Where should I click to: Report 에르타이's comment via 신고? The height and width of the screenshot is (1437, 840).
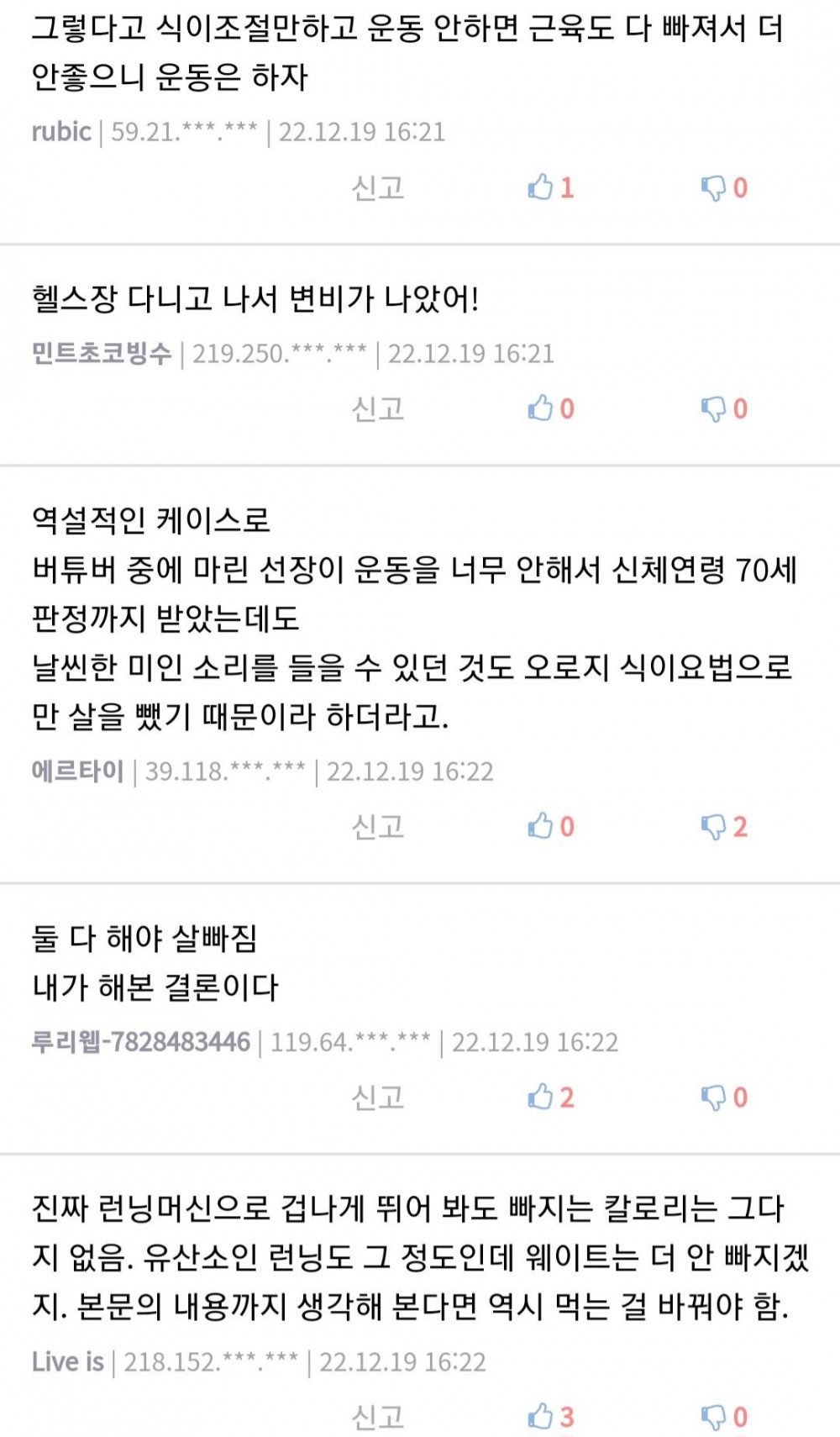pos(378,827)
